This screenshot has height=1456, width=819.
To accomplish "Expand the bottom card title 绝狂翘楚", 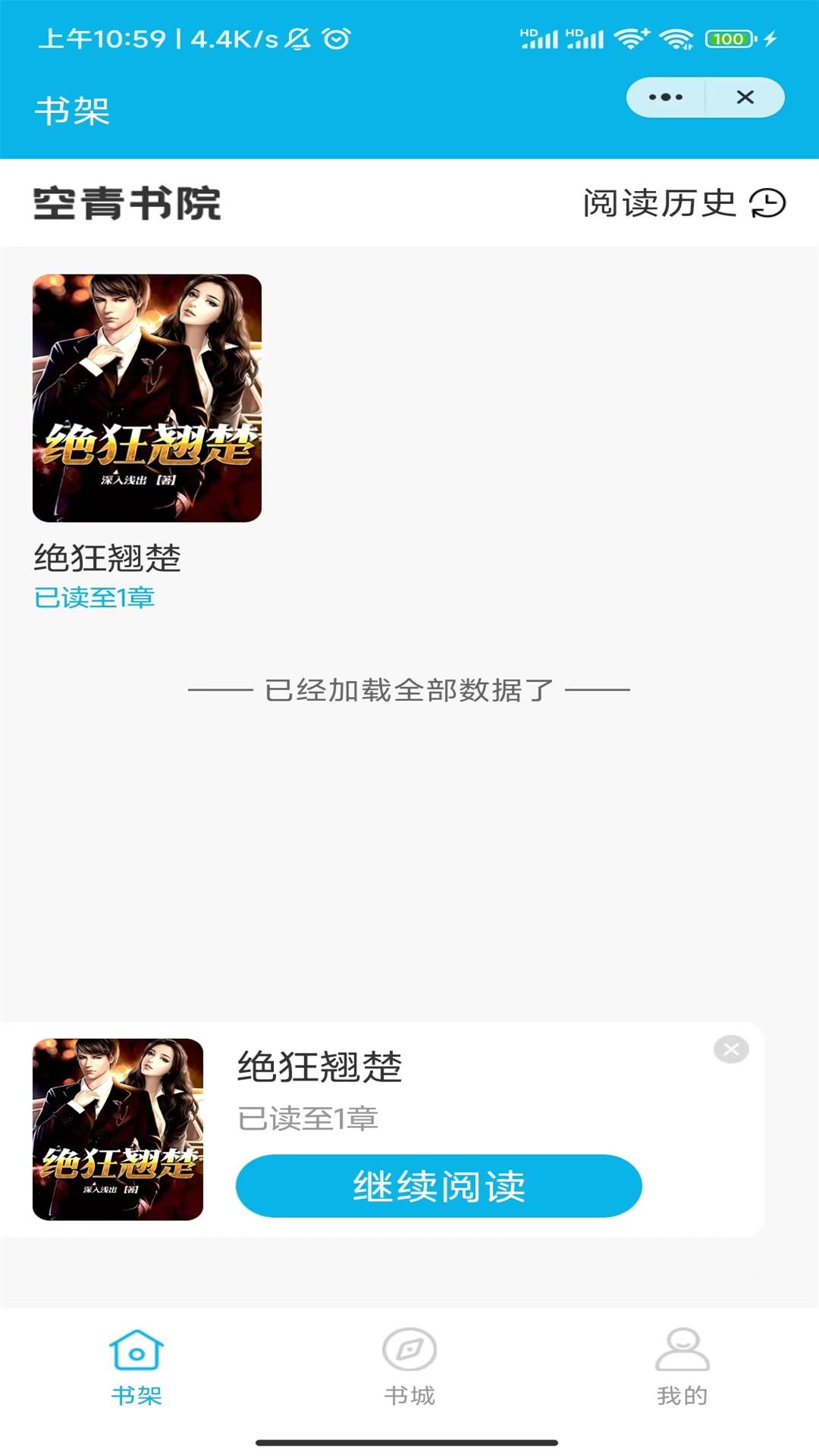I will click(x=322, y=1065).
